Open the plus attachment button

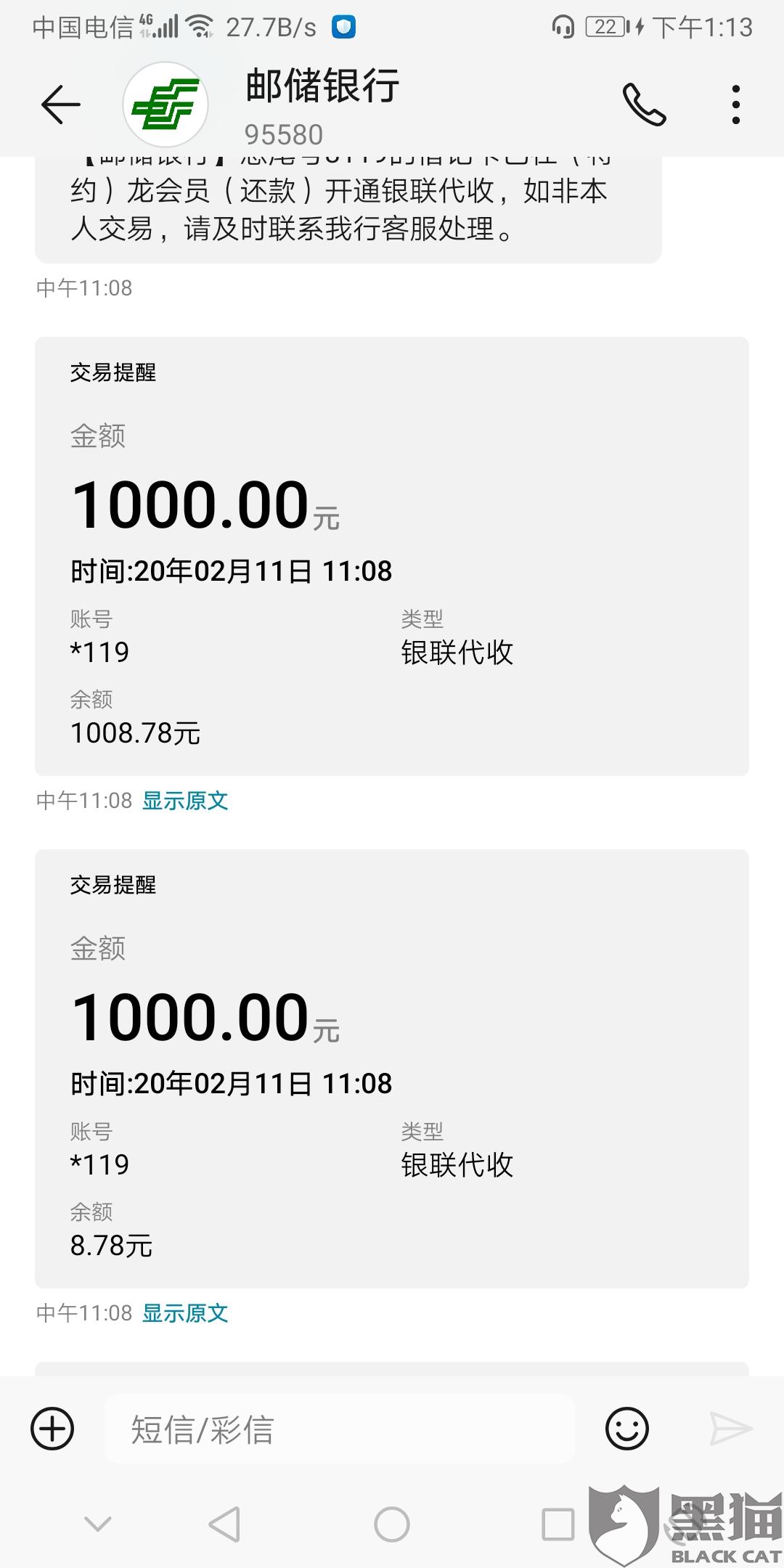pyautogui.click(x=52, y=1429)
